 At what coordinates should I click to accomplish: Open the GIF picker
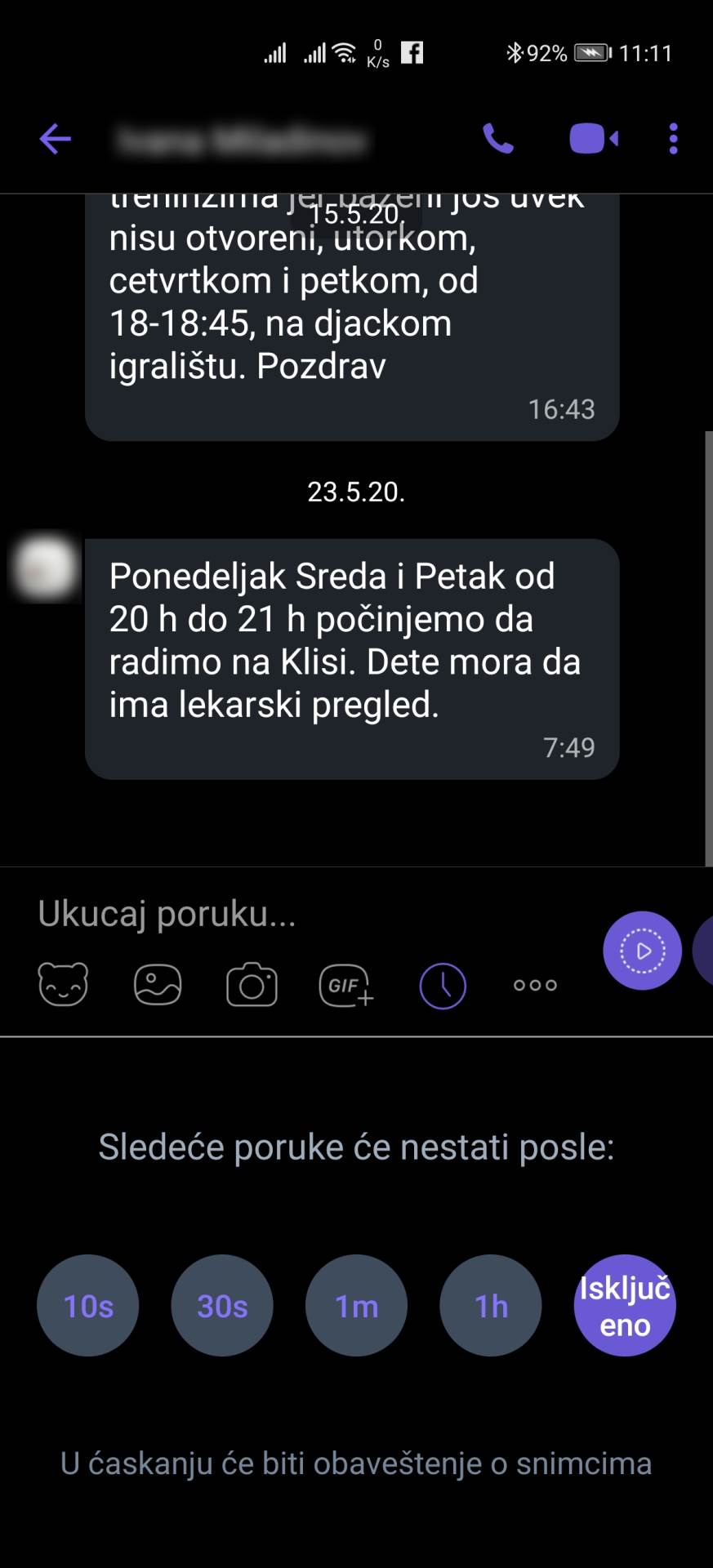click(x=345, y=985)
